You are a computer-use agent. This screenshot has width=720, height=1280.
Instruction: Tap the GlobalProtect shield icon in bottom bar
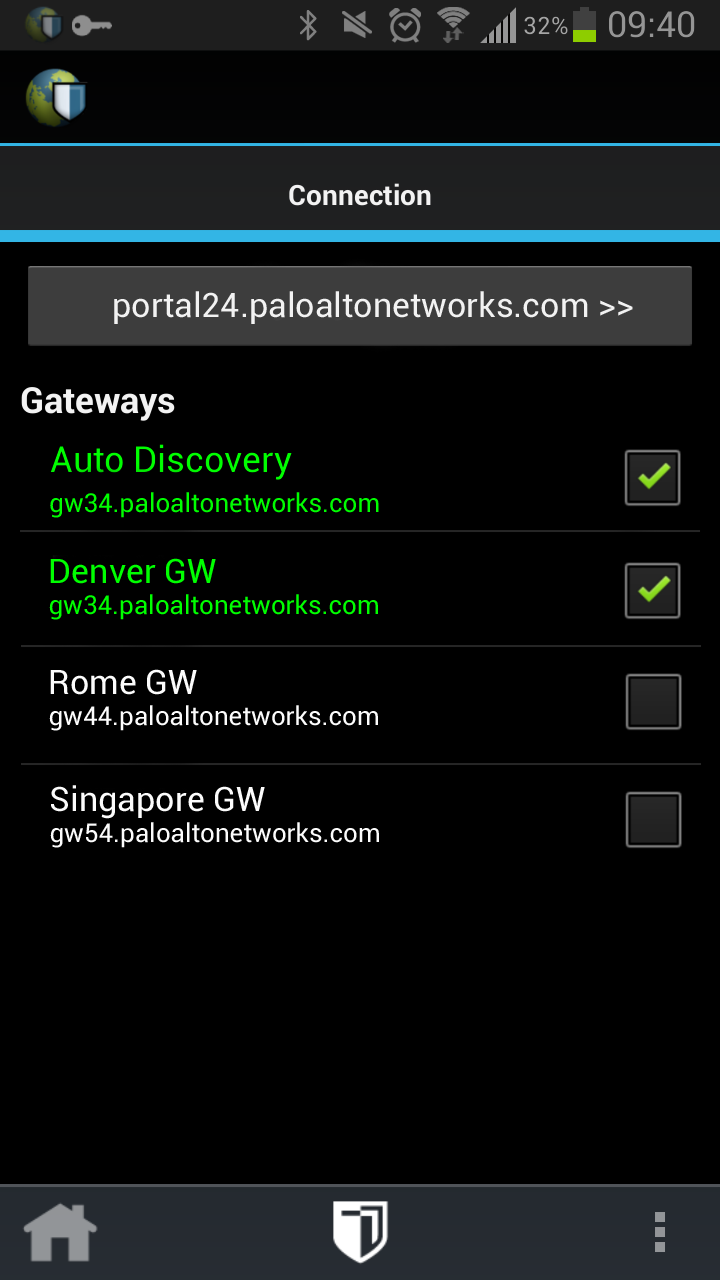(x=360, y=1230)
